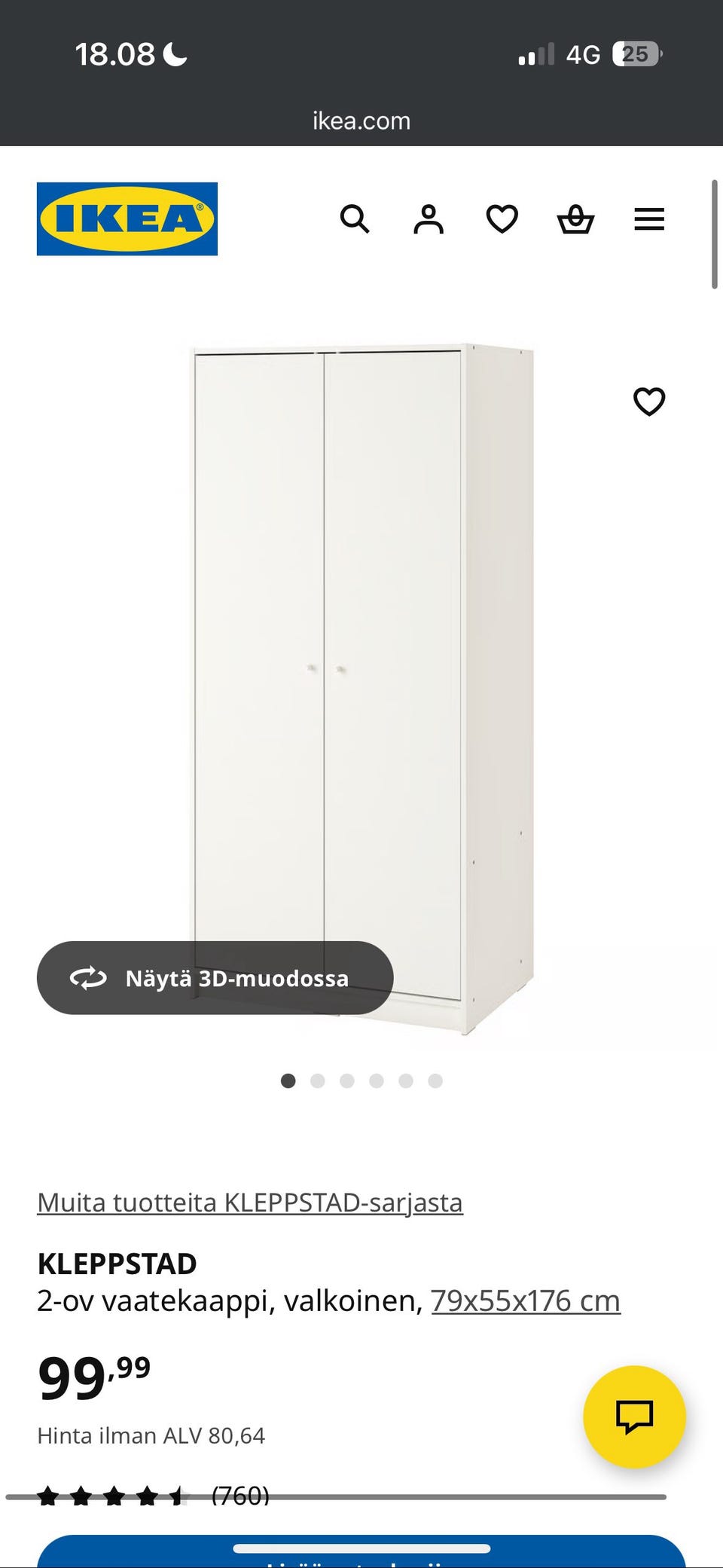Tap the ikea.com address bar
The image size is (723, 1568).
(361, 121)
